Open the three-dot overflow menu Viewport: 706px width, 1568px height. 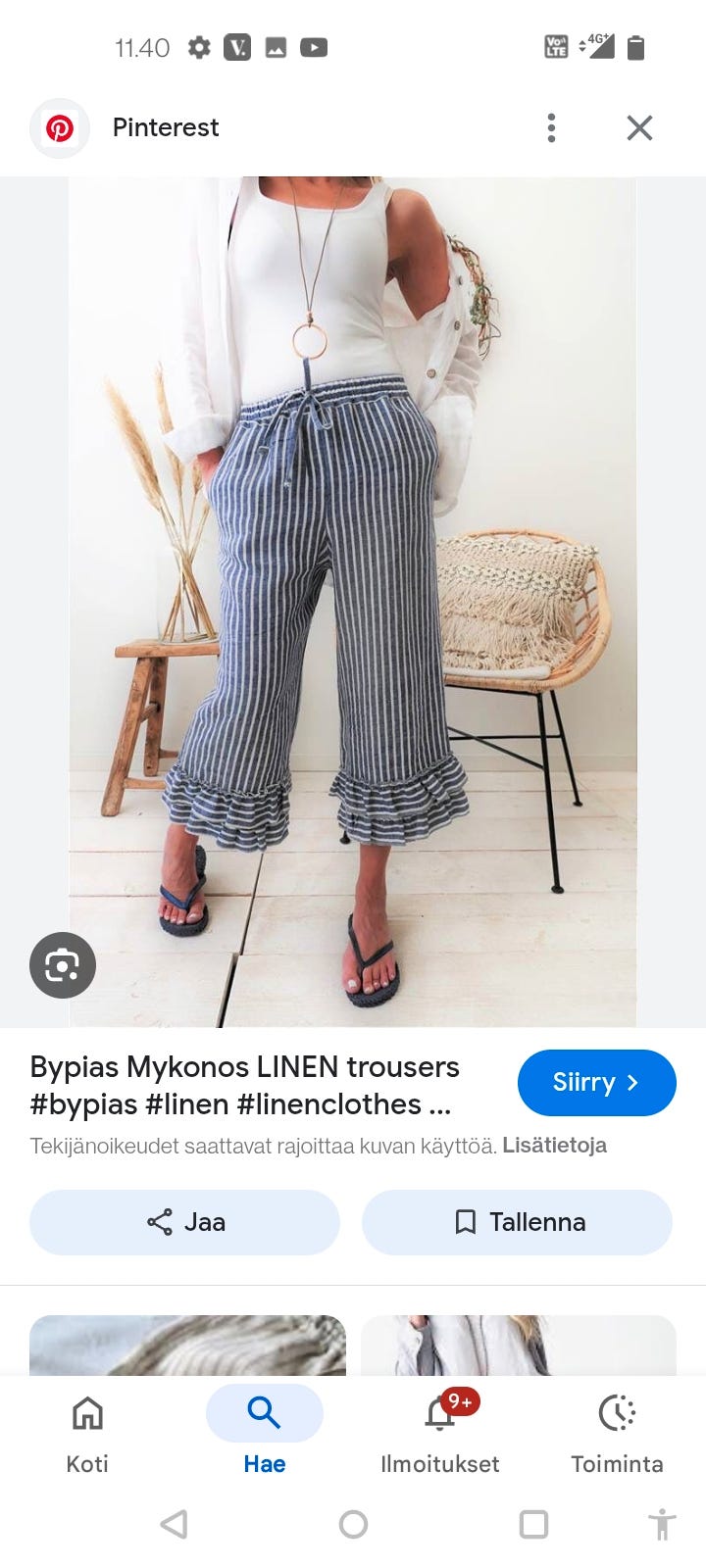click(551, 127)
